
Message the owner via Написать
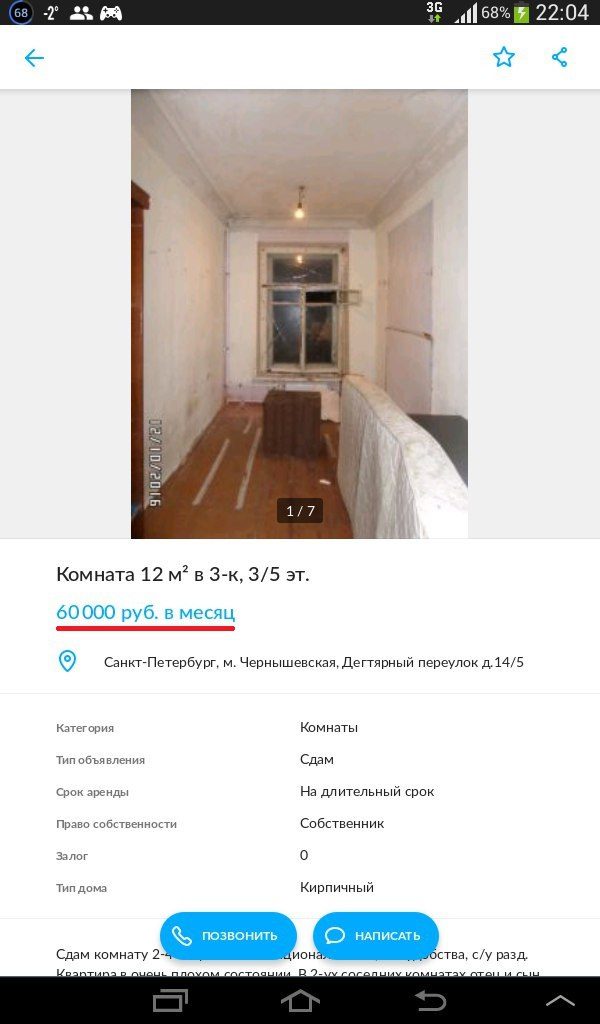pyautogui.click(x=375, y=936)
